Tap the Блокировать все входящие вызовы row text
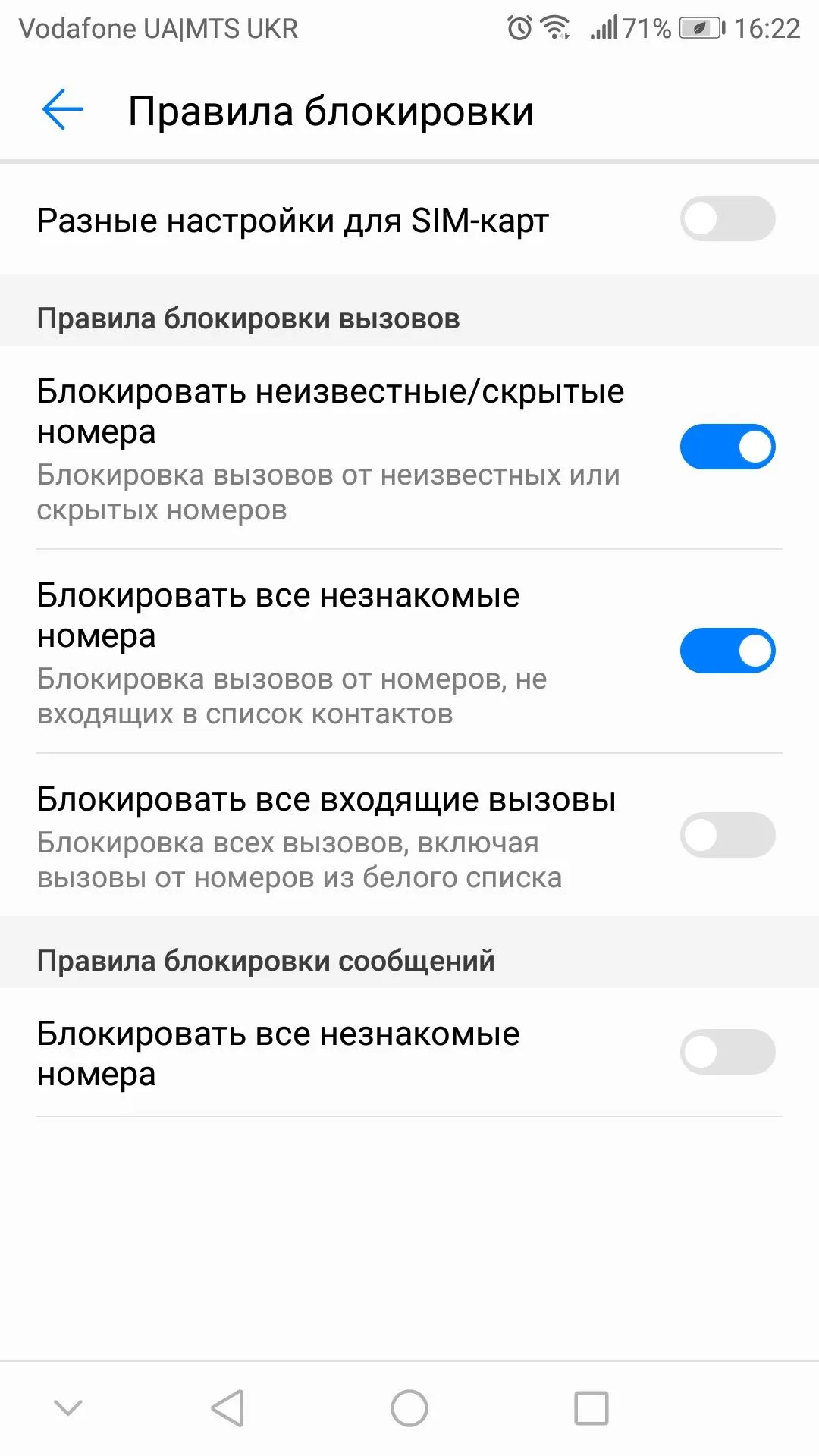 (x=326, y=798)
